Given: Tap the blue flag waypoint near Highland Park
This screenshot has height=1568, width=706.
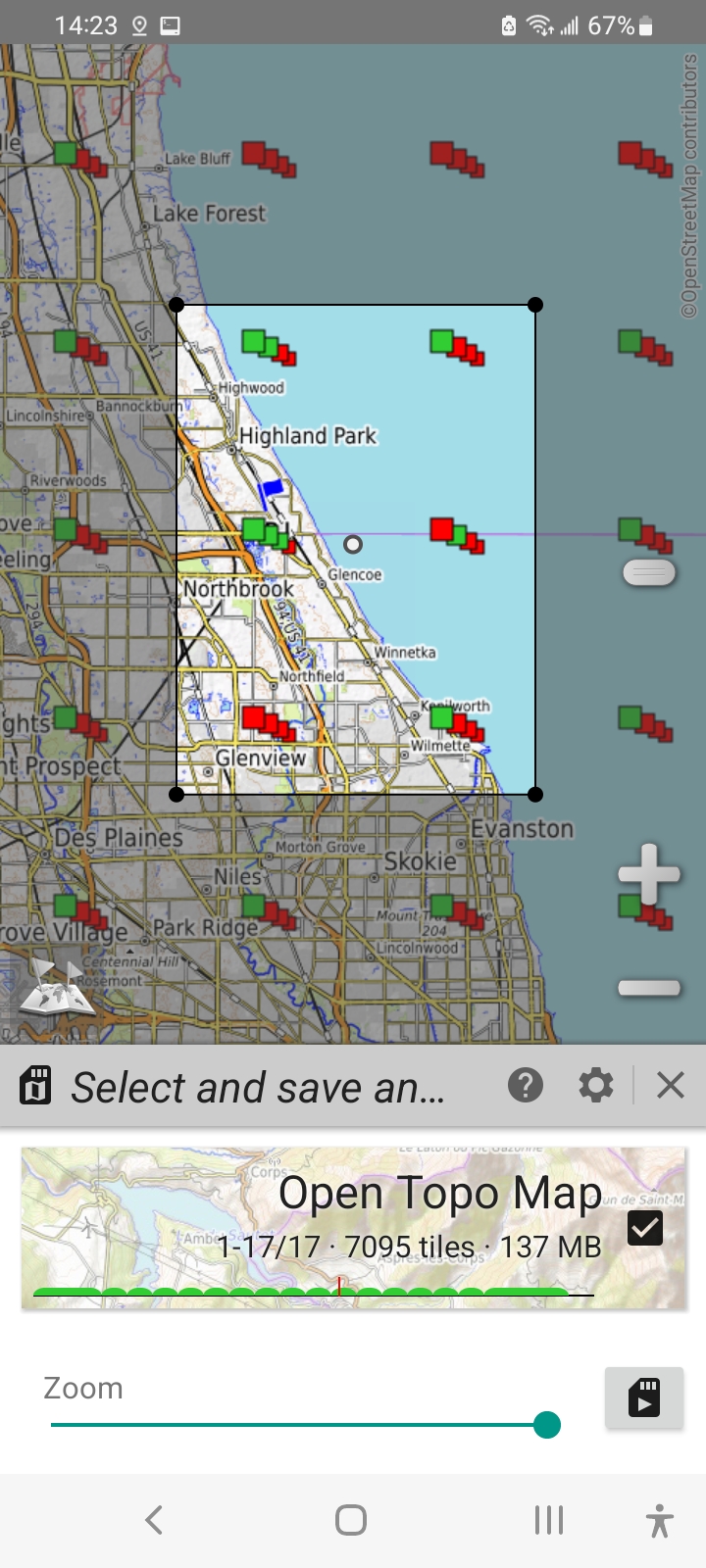Looking at the screenshot, I should click(x=271, y=489).
